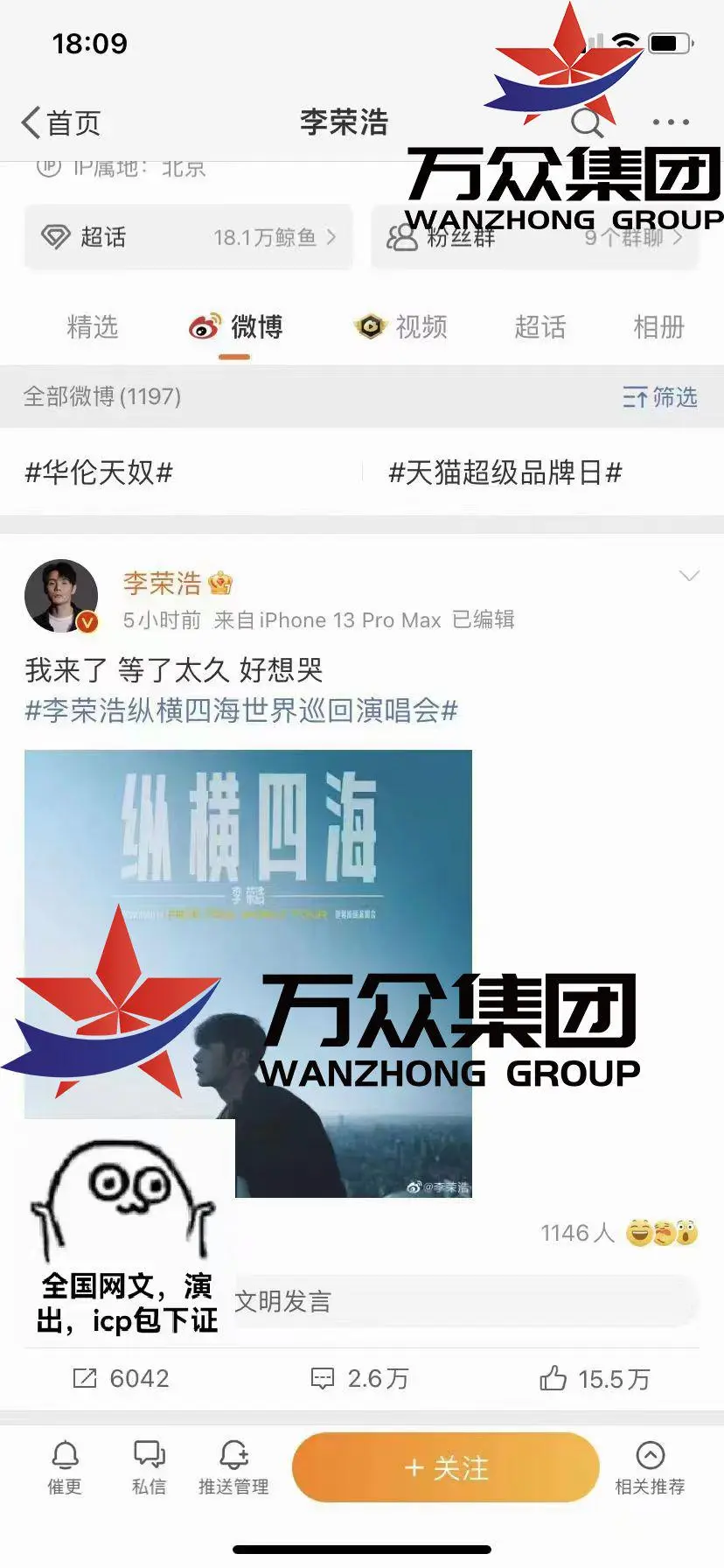Open the 粉丝群 card
The image size is (724, 1568).
535,237
